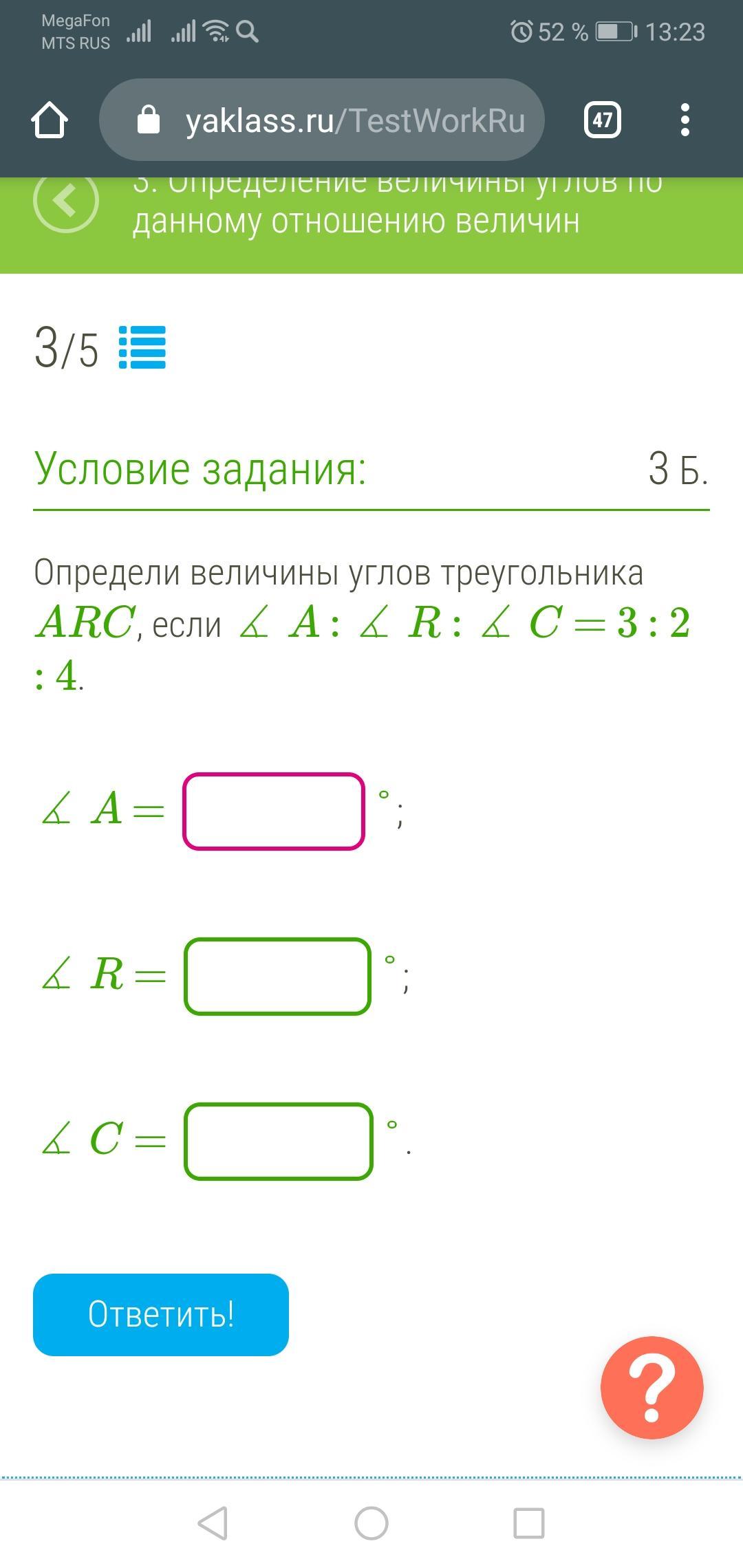Open the 47 tabs switcher
This screenshot has width=743, height=1568.
pos(602,120)
